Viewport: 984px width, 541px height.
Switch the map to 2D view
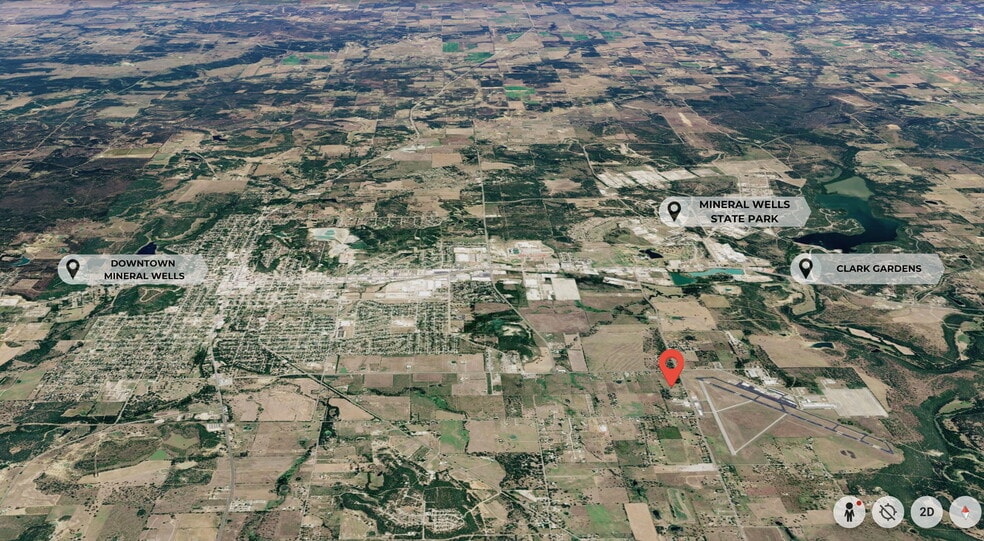[926, 512]
